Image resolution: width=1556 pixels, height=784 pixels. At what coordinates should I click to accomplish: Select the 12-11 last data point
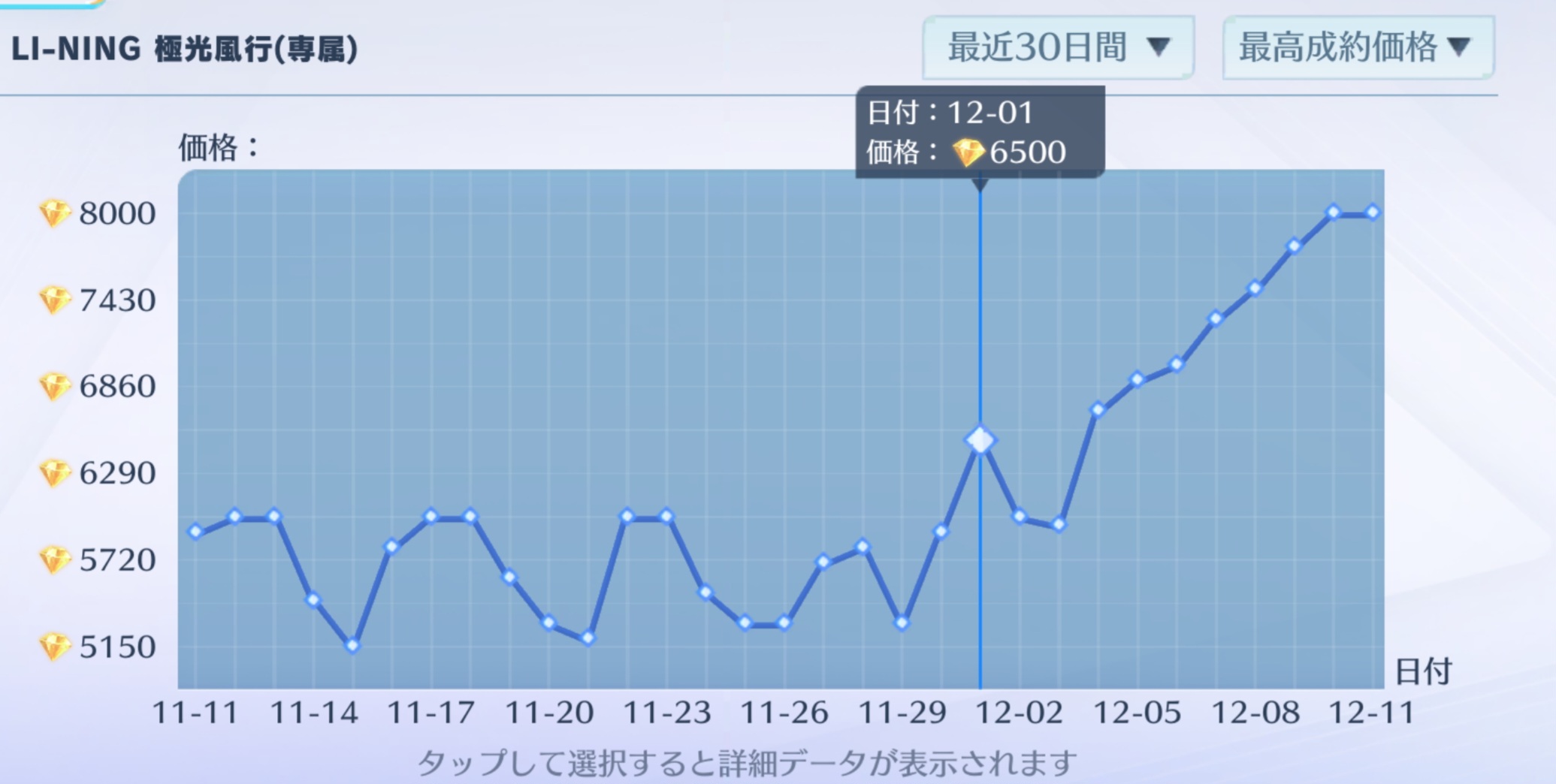(x=1373, y=213)
